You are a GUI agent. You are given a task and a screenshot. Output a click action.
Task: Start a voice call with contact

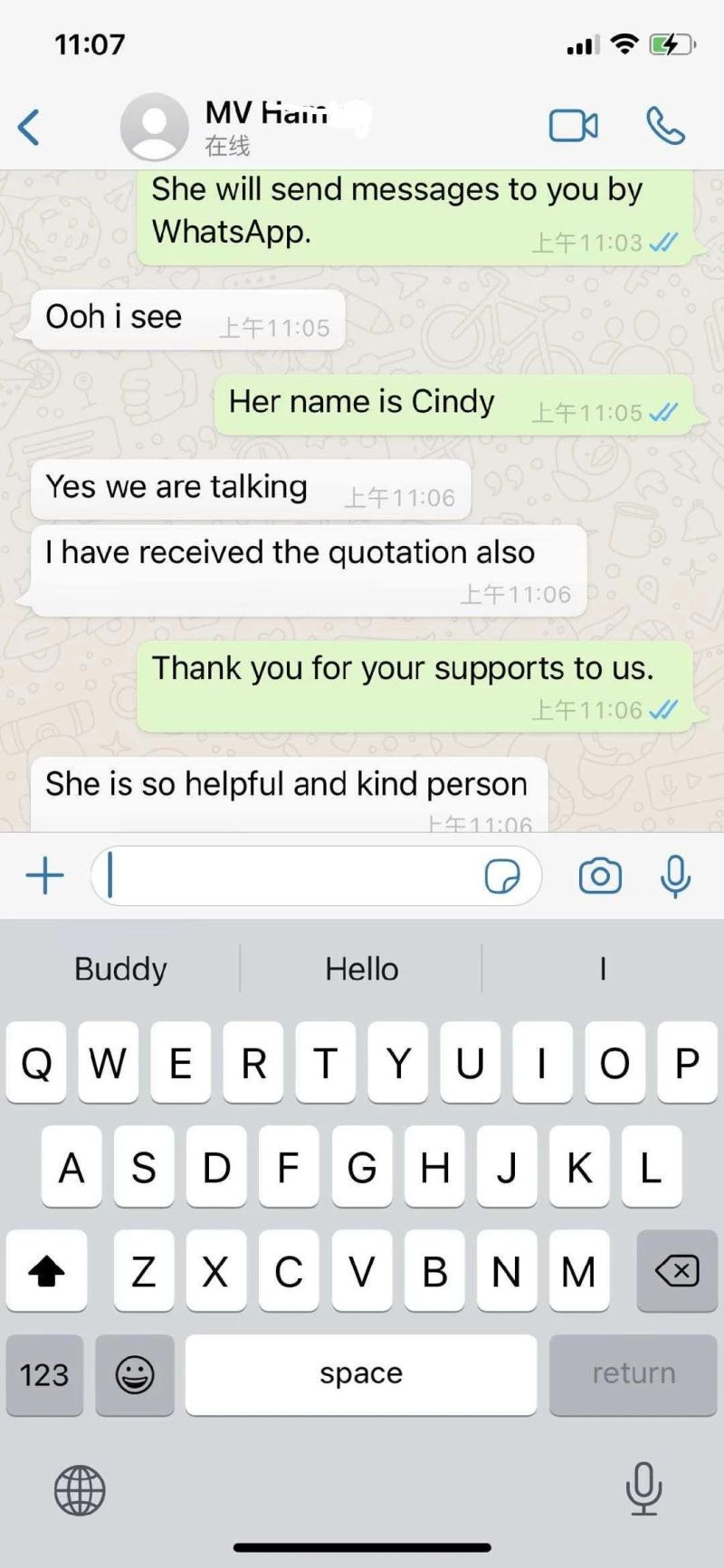coord(665,126)
